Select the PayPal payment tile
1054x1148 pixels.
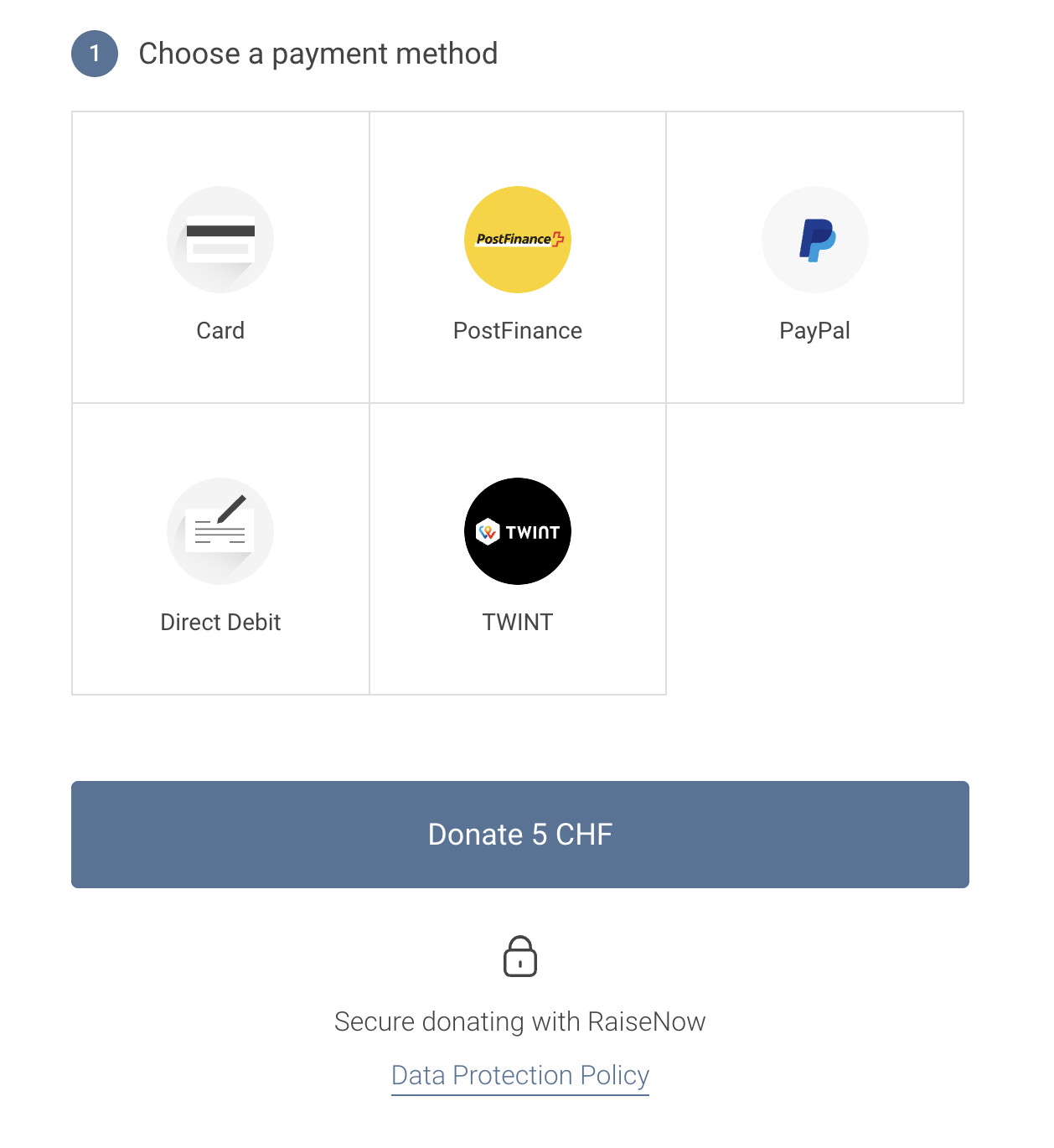coord(814,256)
